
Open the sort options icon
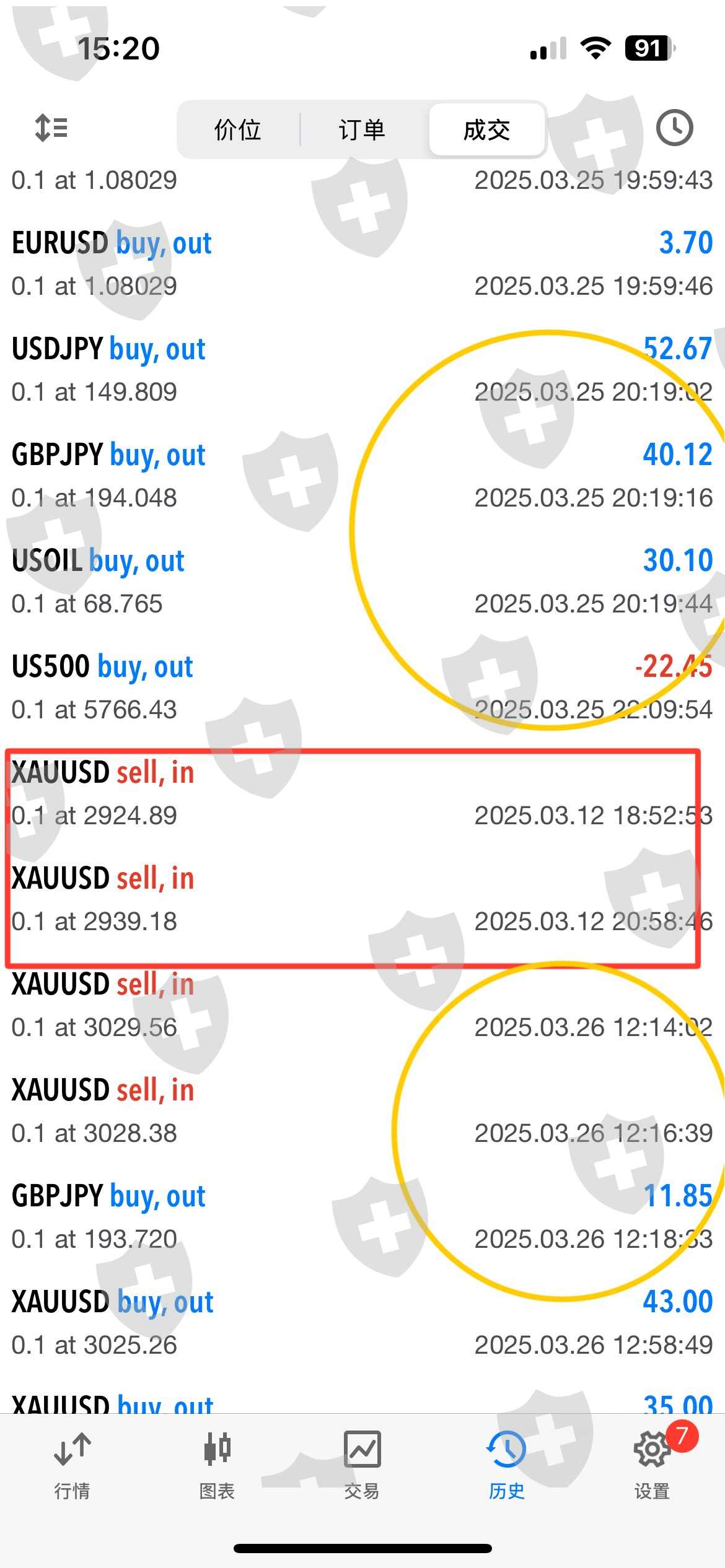click(x=51, y=128)
